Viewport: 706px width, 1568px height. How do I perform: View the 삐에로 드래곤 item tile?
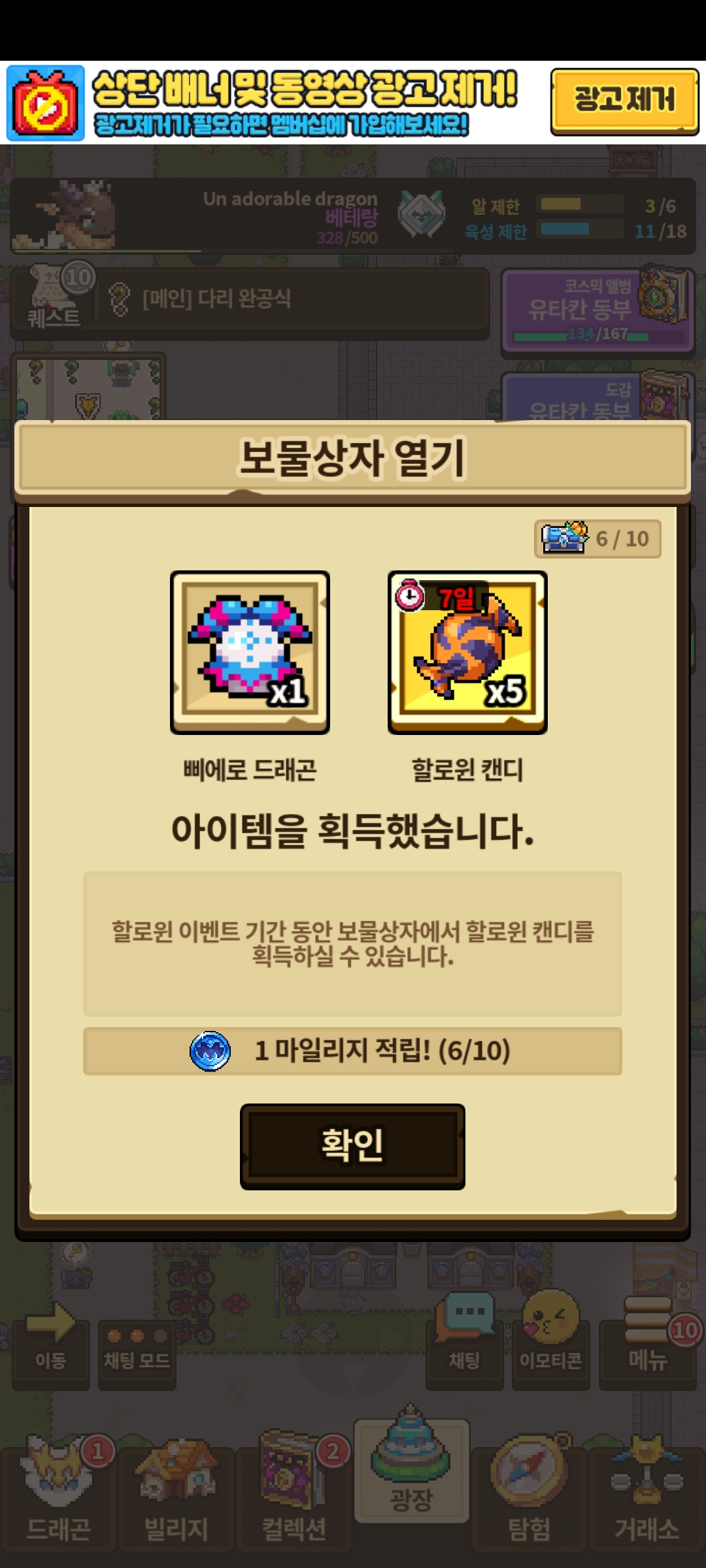pos(250,652)
